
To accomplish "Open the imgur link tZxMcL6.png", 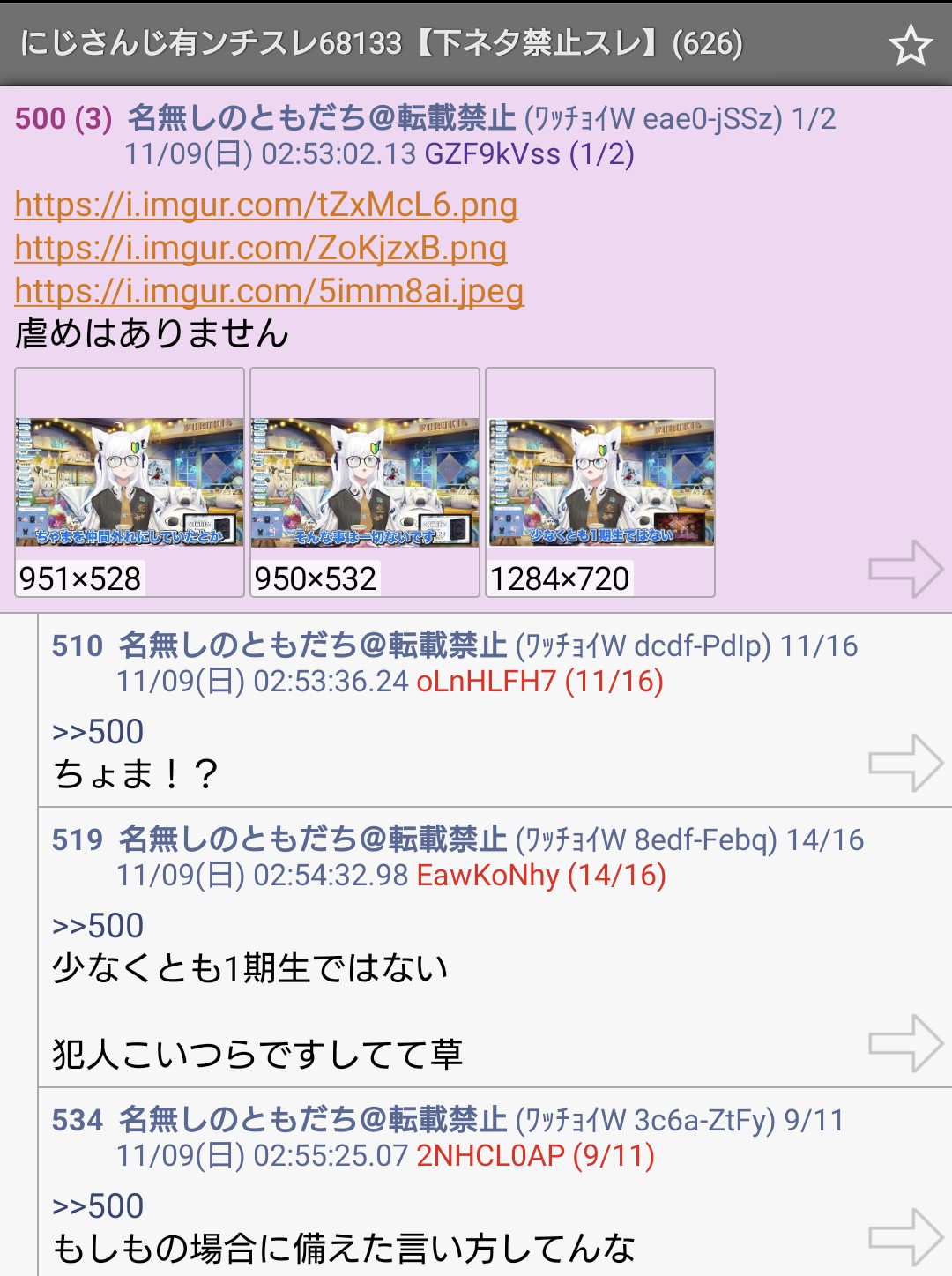I will [x=265, y=205].
